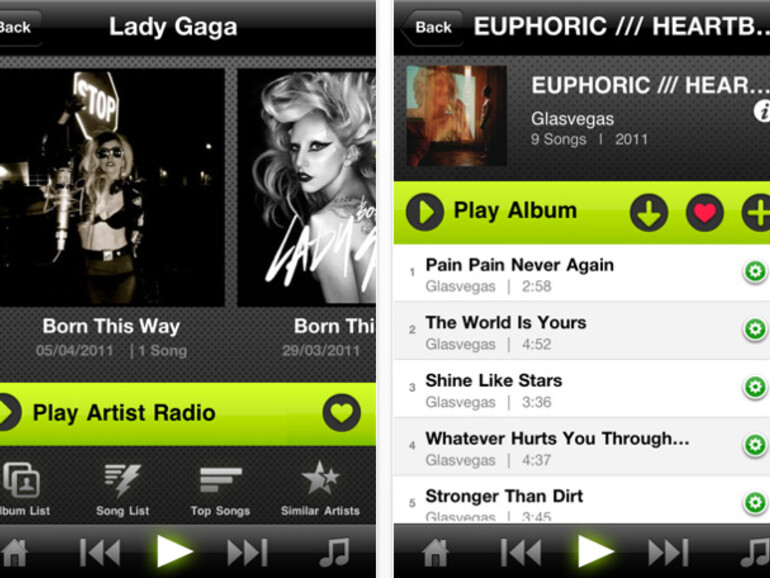The width and height of the screenshot is (770, 578).
Task: Go back from the Lady Gaga artist page
Action: point(16,27)
